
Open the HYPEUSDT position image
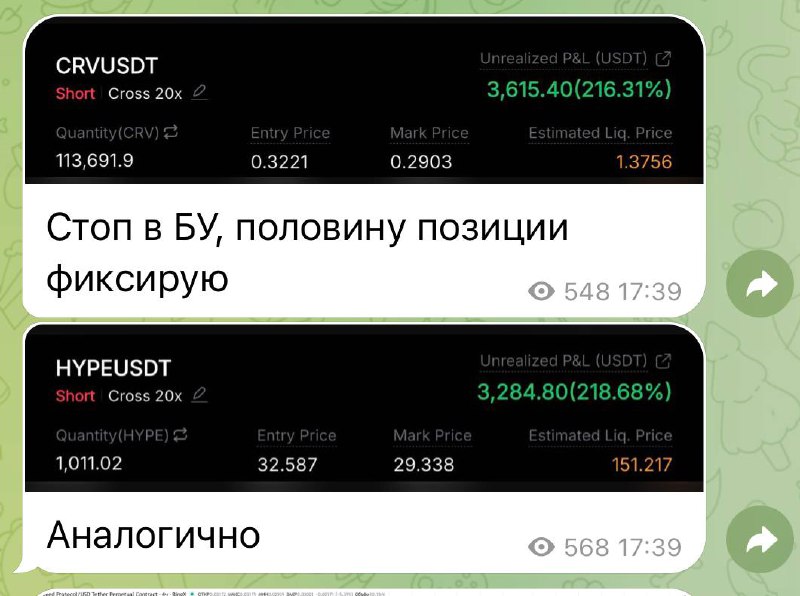point(364,410)
